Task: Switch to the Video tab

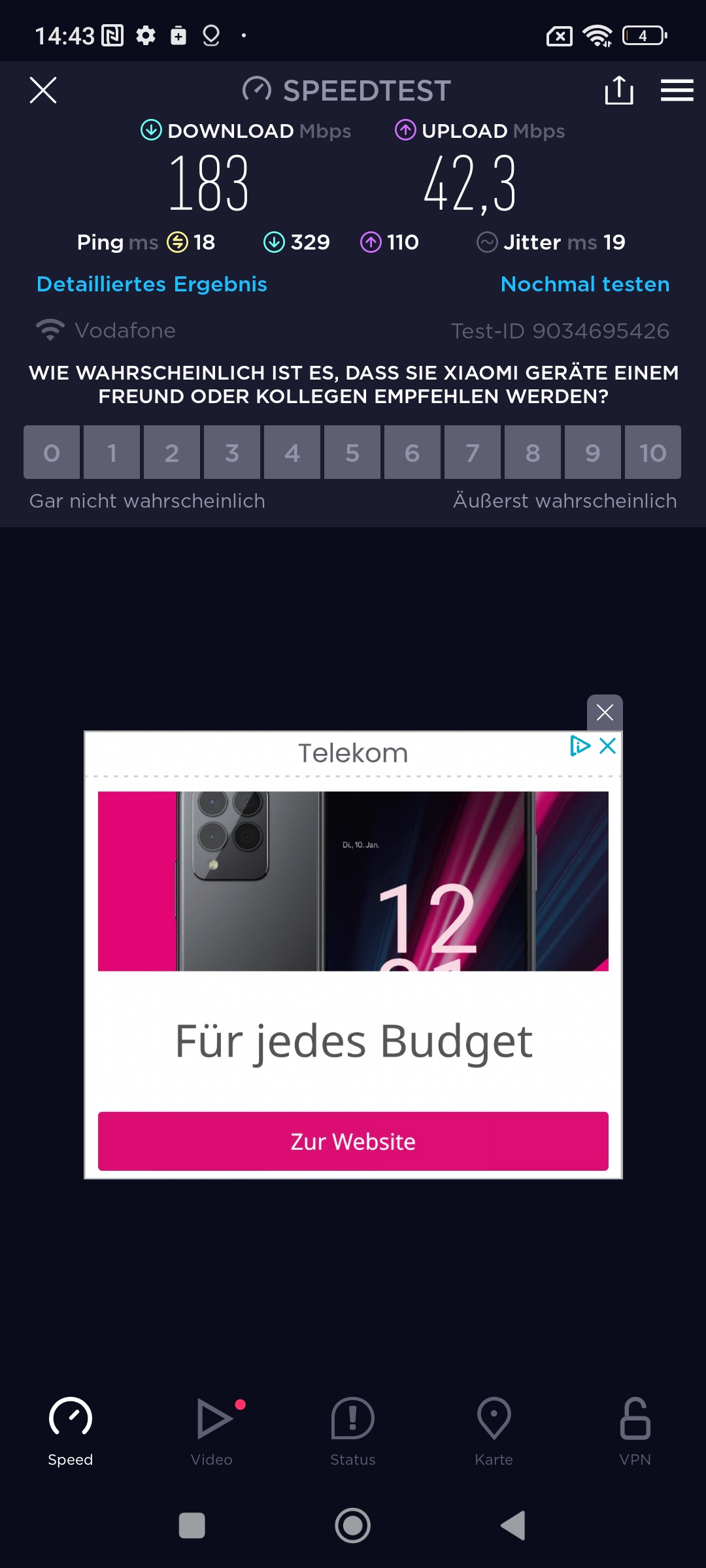Action: pos(212,1431)
